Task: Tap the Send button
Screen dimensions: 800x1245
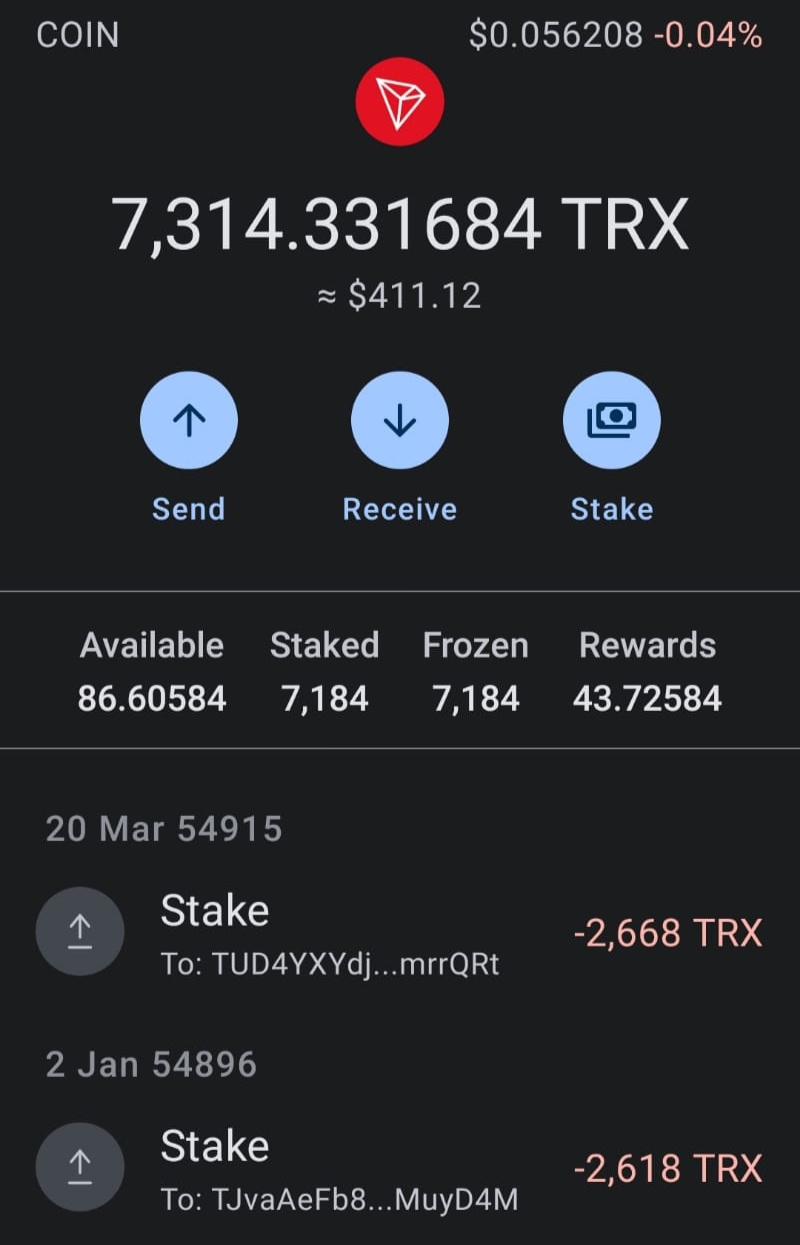Action: point(189,421)
